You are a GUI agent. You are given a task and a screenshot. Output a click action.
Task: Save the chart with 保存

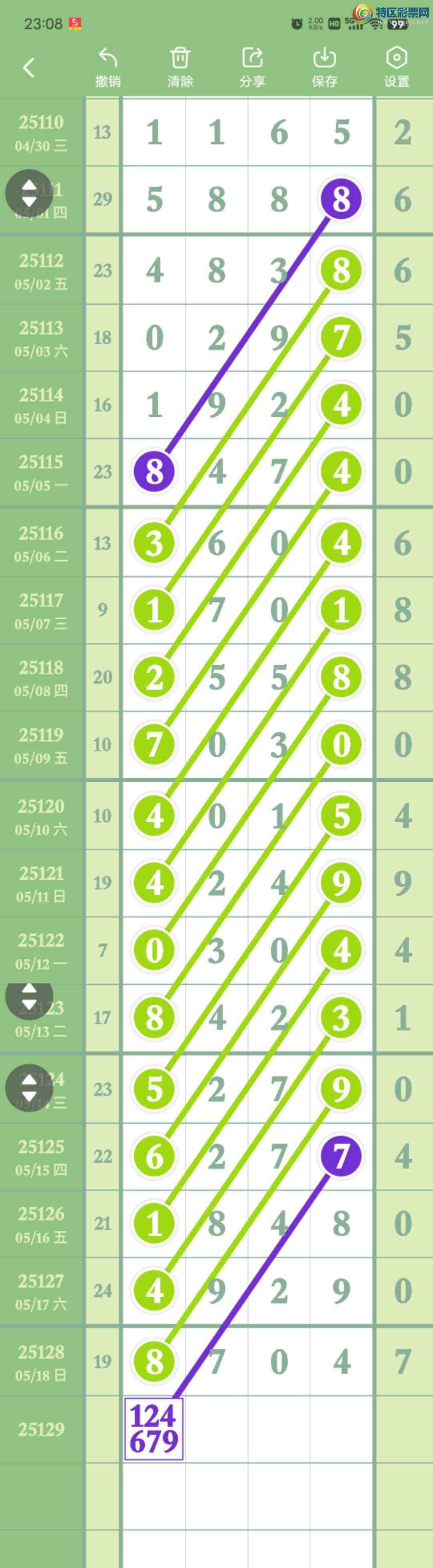point(324,67)
